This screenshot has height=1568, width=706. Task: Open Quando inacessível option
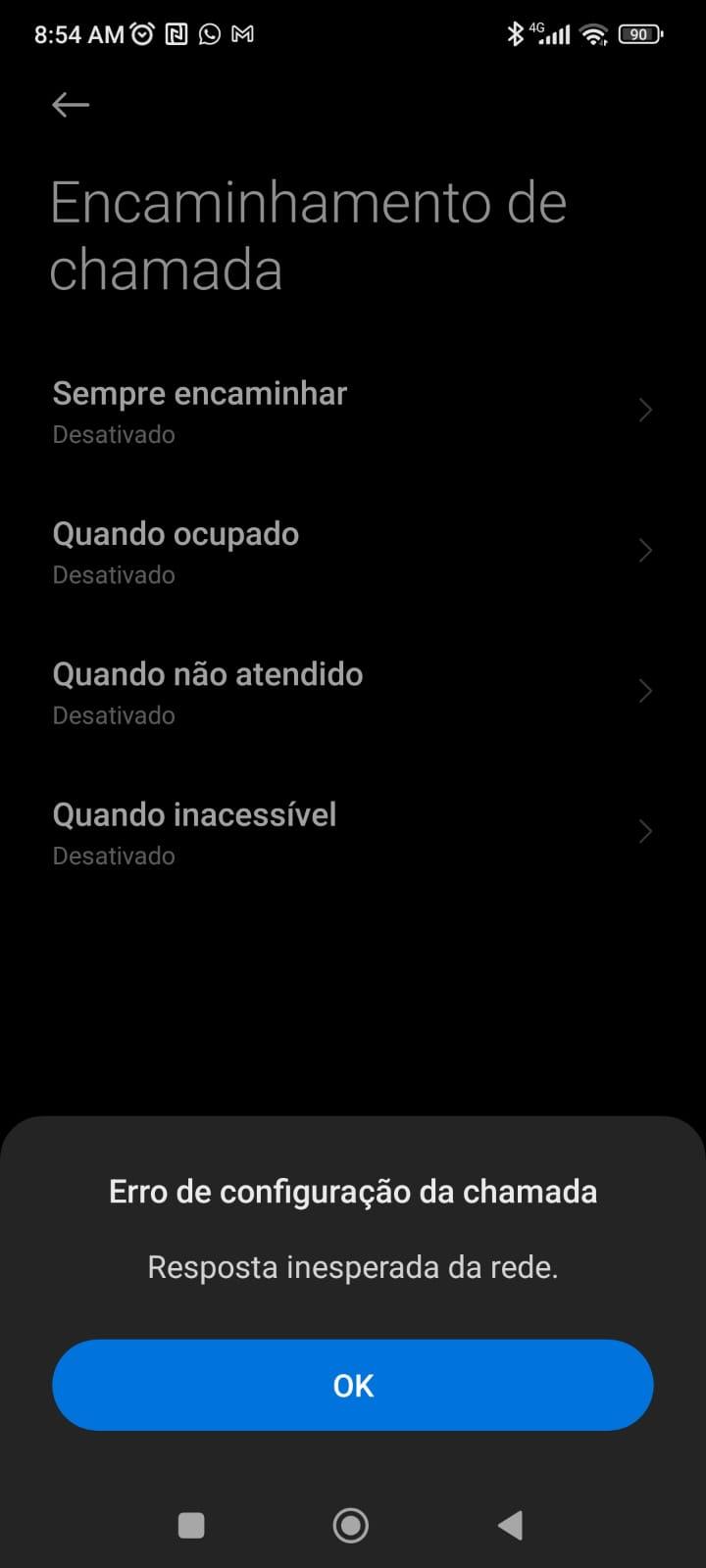pos(353,832)
